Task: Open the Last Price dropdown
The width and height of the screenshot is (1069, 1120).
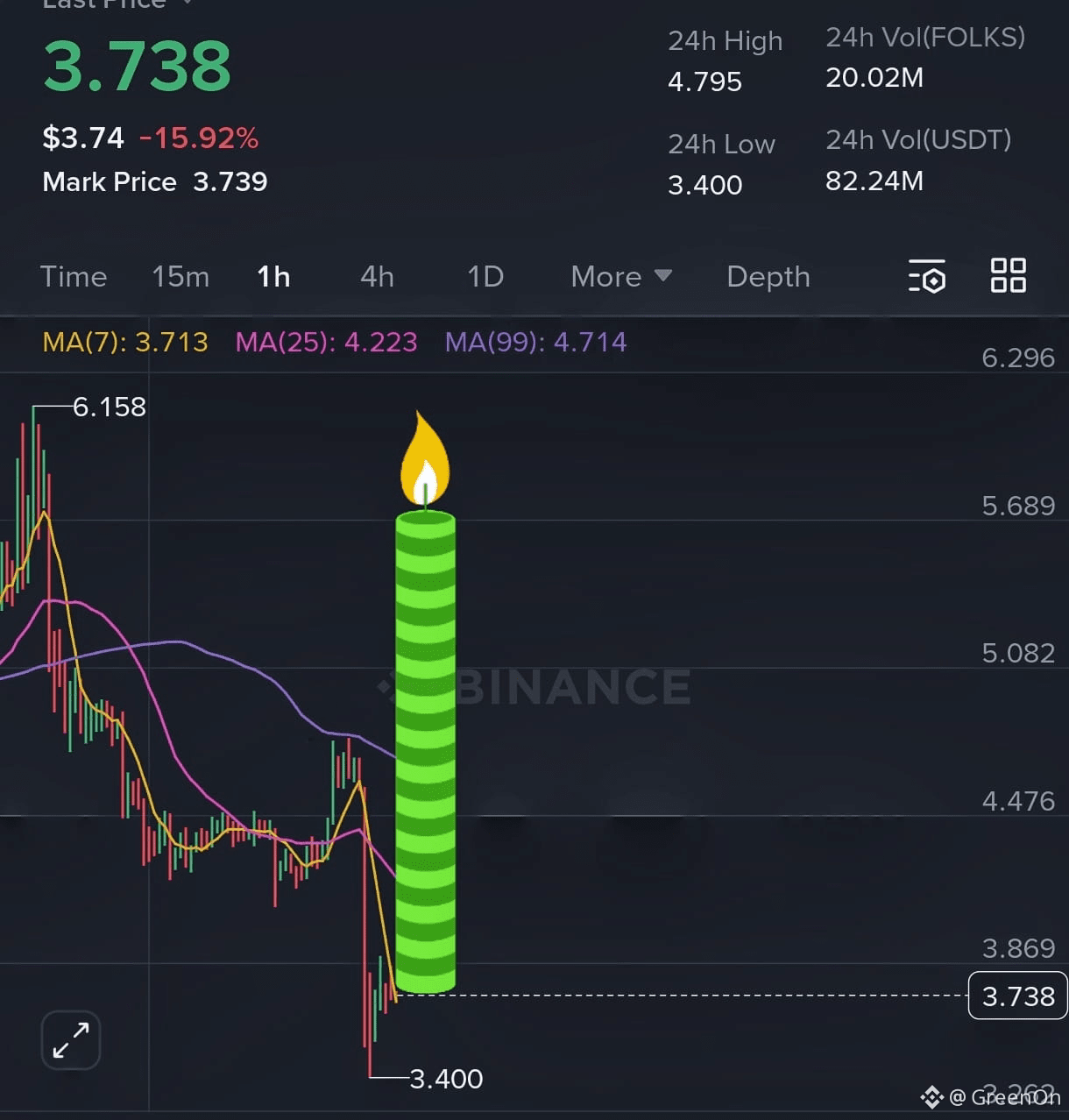Action: (x=114, y=7)
